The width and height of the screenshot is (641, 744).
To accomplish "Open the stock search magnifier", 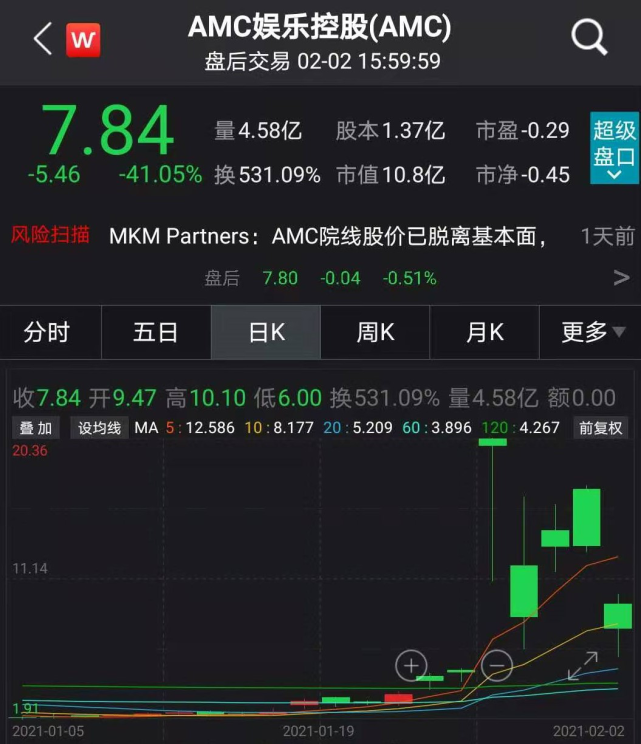I will [589, 39].
